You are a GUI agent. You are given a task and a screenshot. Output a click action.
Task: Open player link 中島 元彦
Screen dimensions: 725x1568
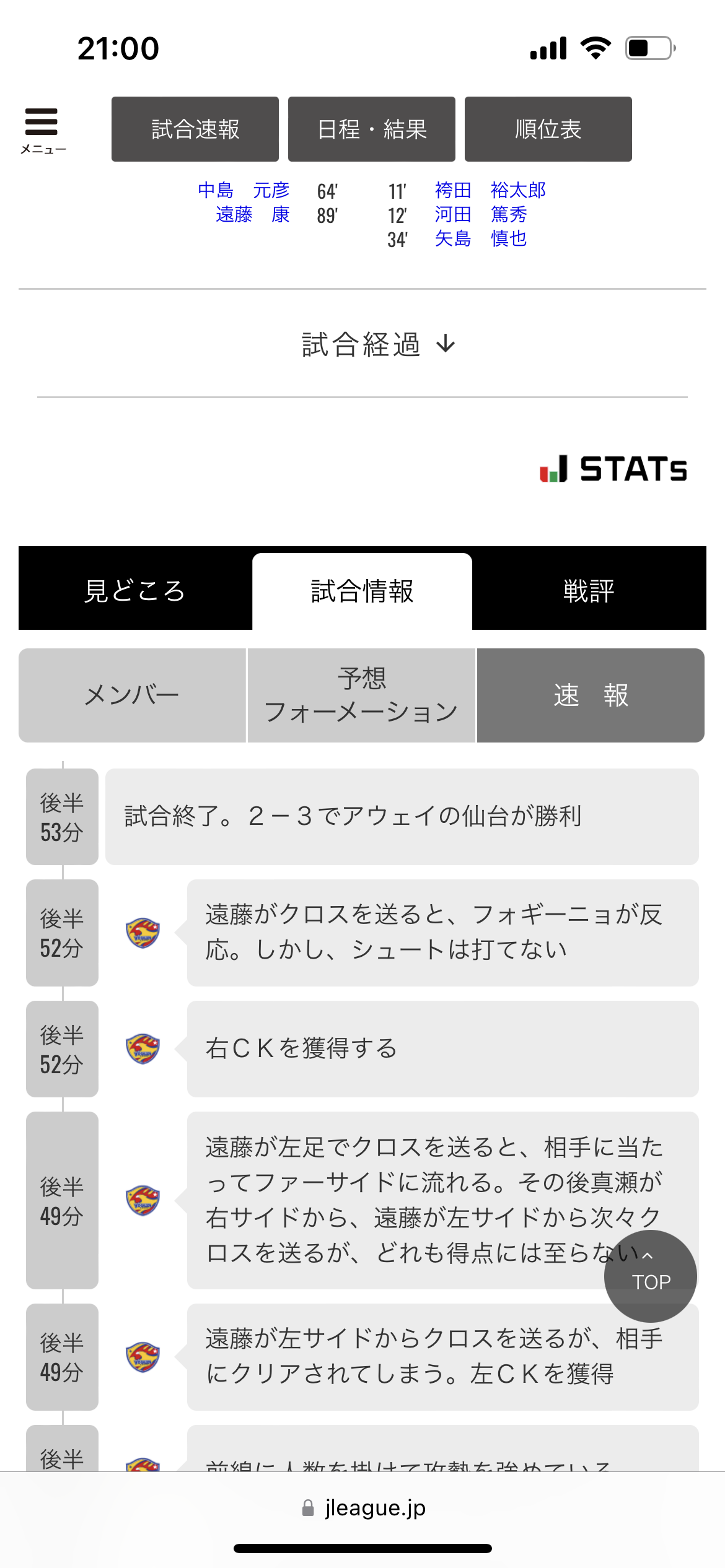click(244, 190)
